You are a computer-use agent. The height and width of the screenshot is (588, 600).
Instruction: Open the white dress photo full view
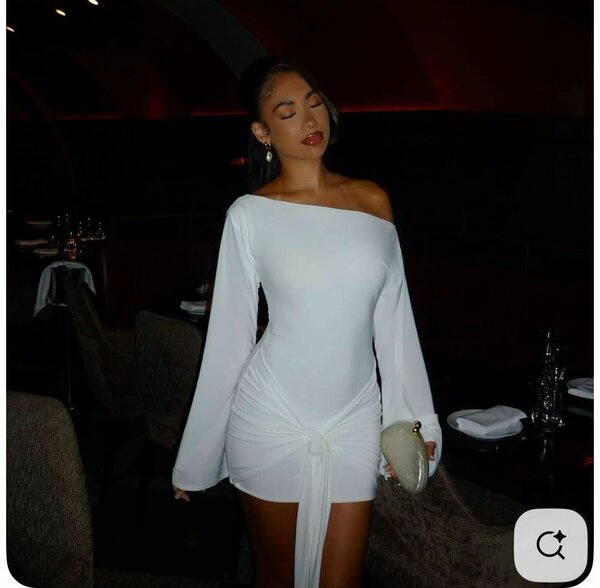pyautogui.click(x=300, y=300)
